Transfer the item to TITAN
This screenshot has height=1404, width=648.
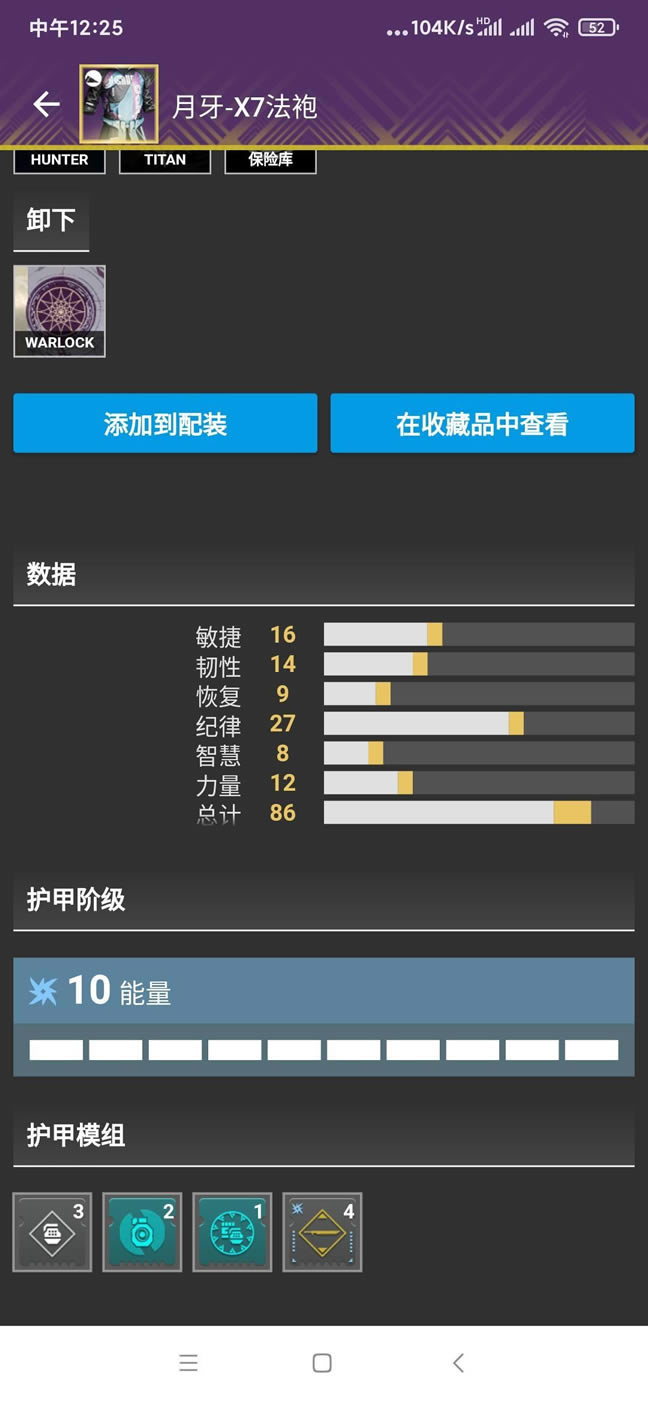click(165, 161)
